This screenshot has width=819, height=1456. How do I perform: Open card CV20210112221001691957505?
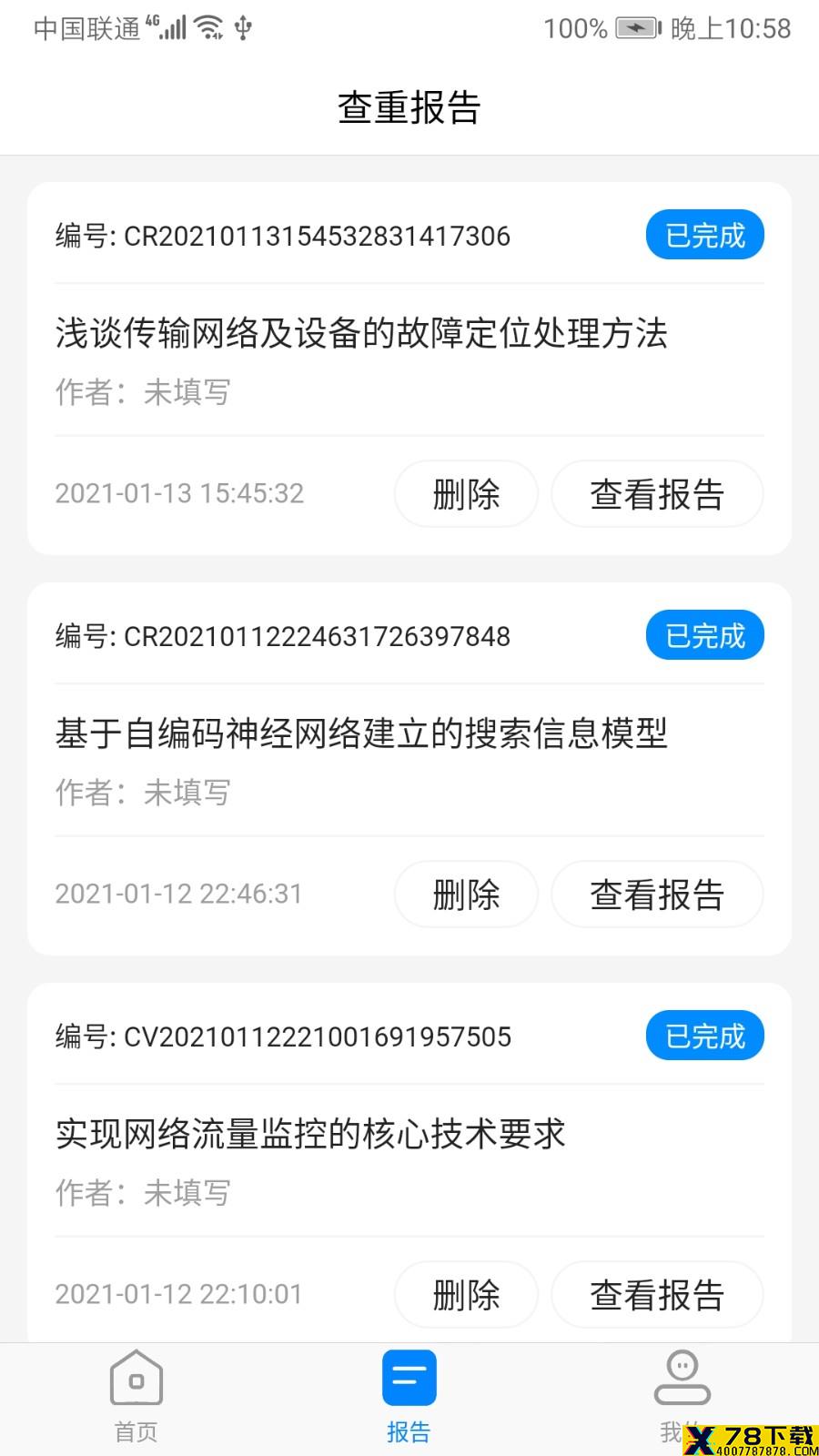coord(409,1163)
